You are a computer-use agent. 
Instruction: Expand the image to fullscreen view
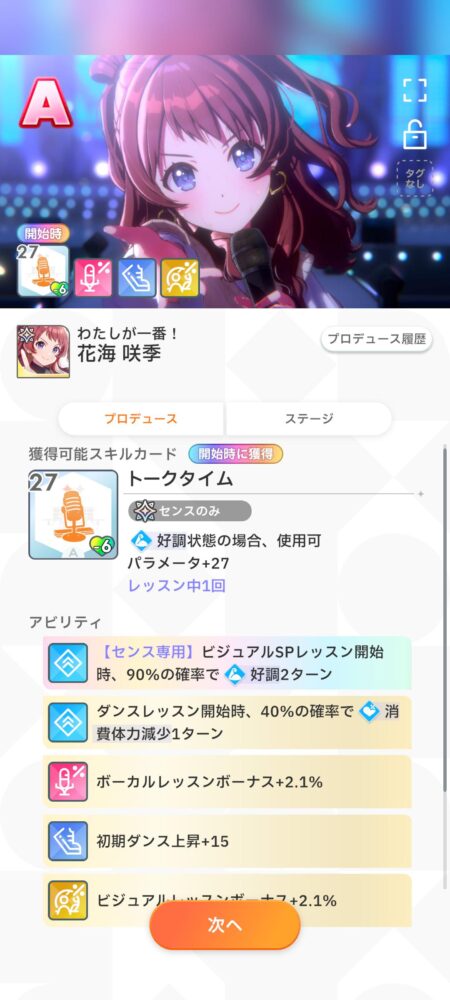pyautogui.click(x=414, y=91)
